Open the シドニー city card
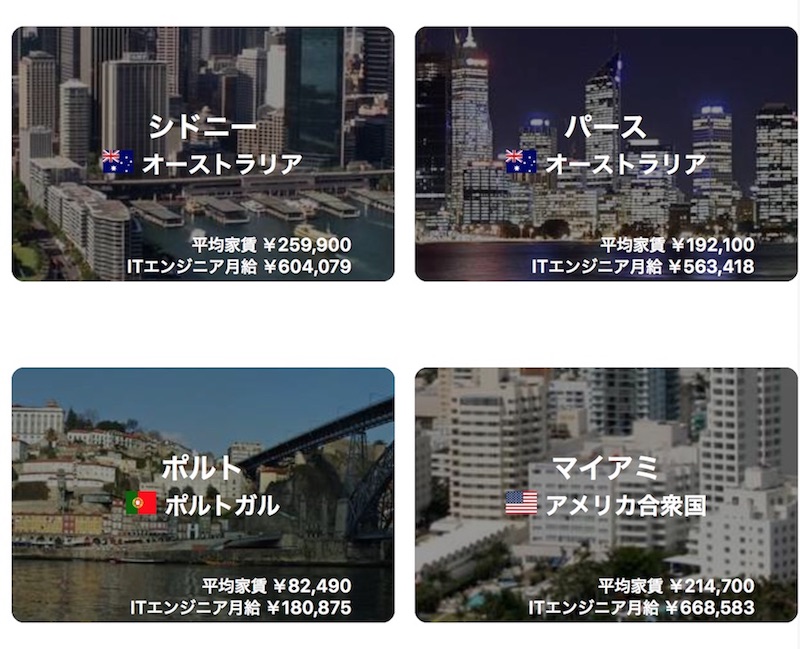 203,154
